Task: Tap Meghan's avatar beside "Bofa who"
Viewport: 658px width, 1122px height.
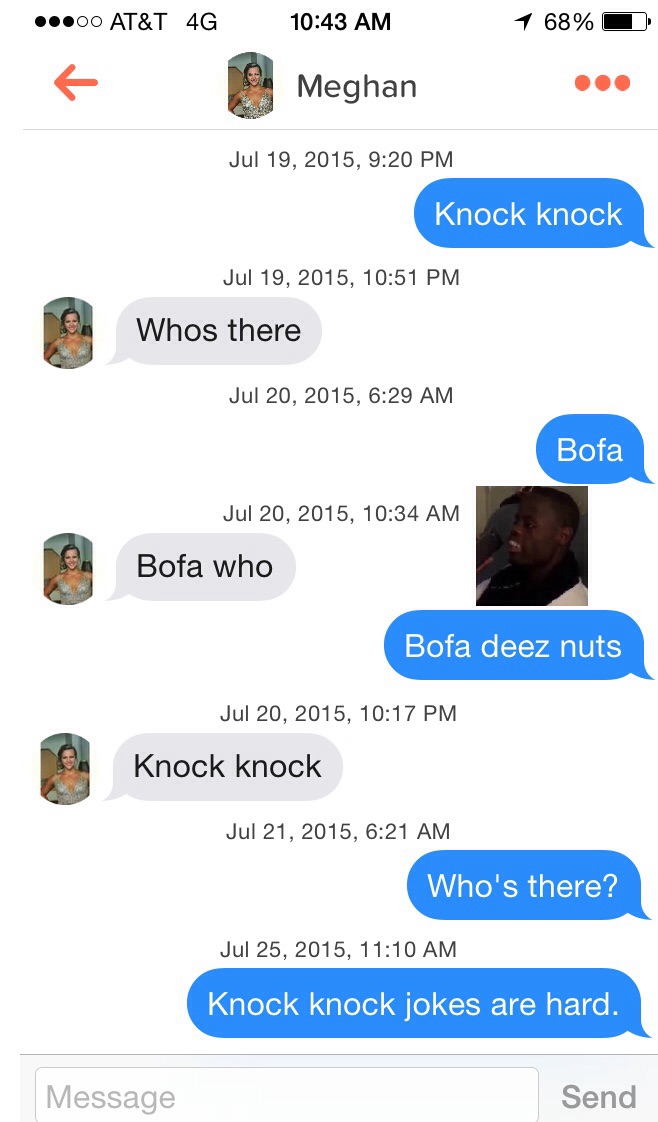Action: click(x=68, y=569)
